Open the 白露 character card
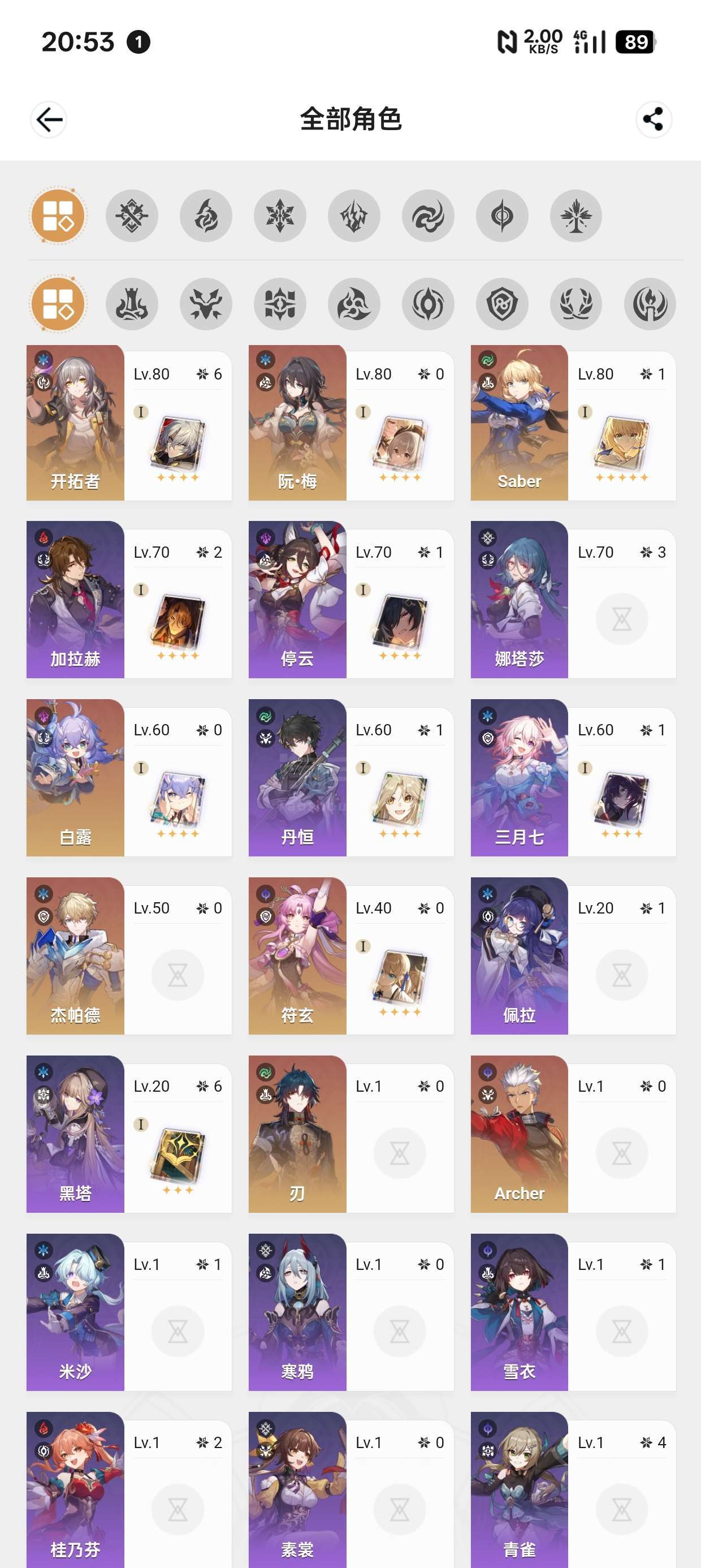 [129, 778]
